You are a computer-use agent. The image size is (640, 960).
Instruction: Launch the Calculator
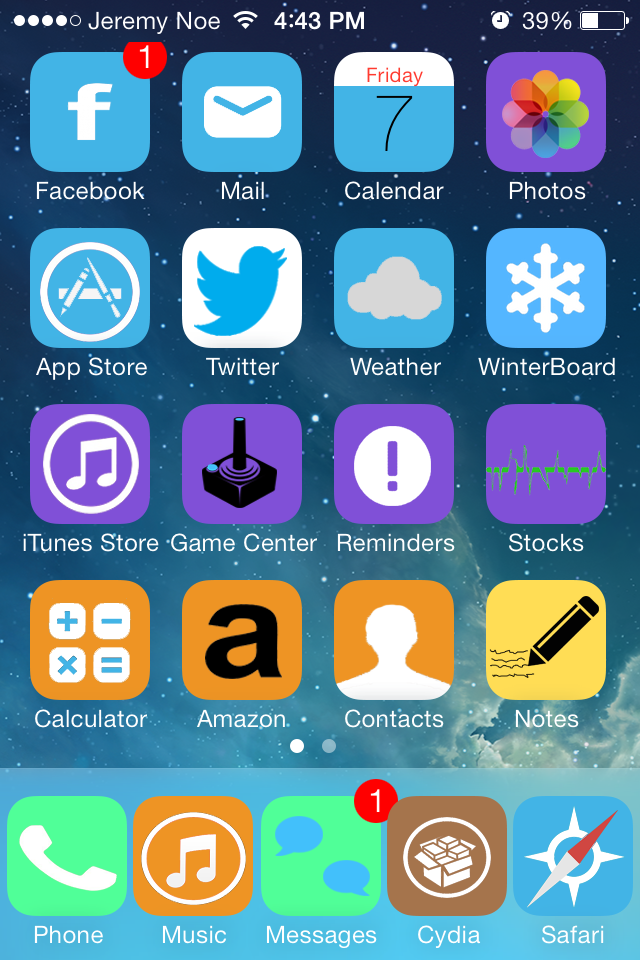pyautogui.click(x=90, y=640)
